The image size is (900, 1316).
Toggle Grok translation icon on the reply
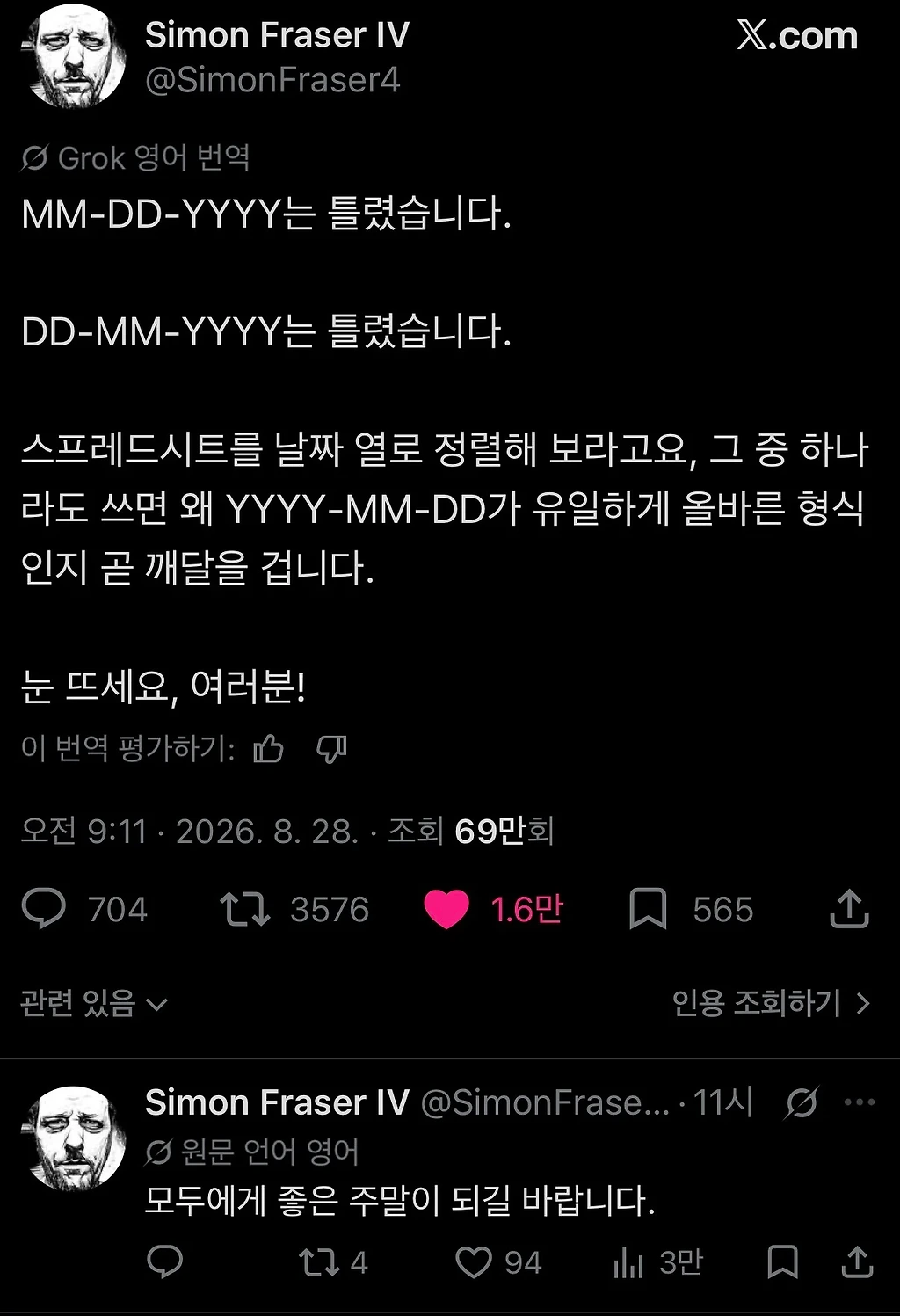tap(802, 1102)
